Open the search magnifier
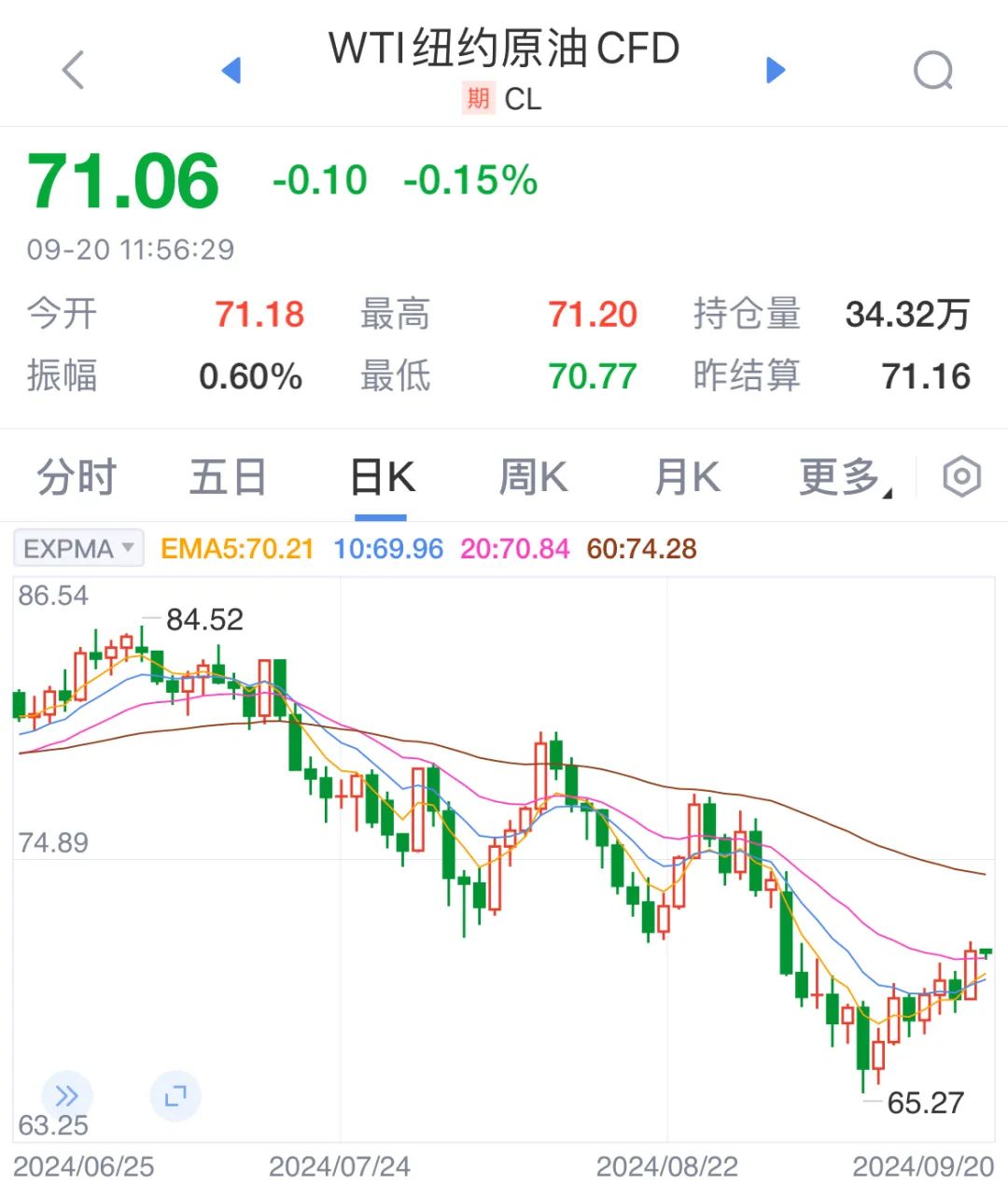This screenshot has height=1183, width=1008. pyautogui.click(x=932, y=70)
